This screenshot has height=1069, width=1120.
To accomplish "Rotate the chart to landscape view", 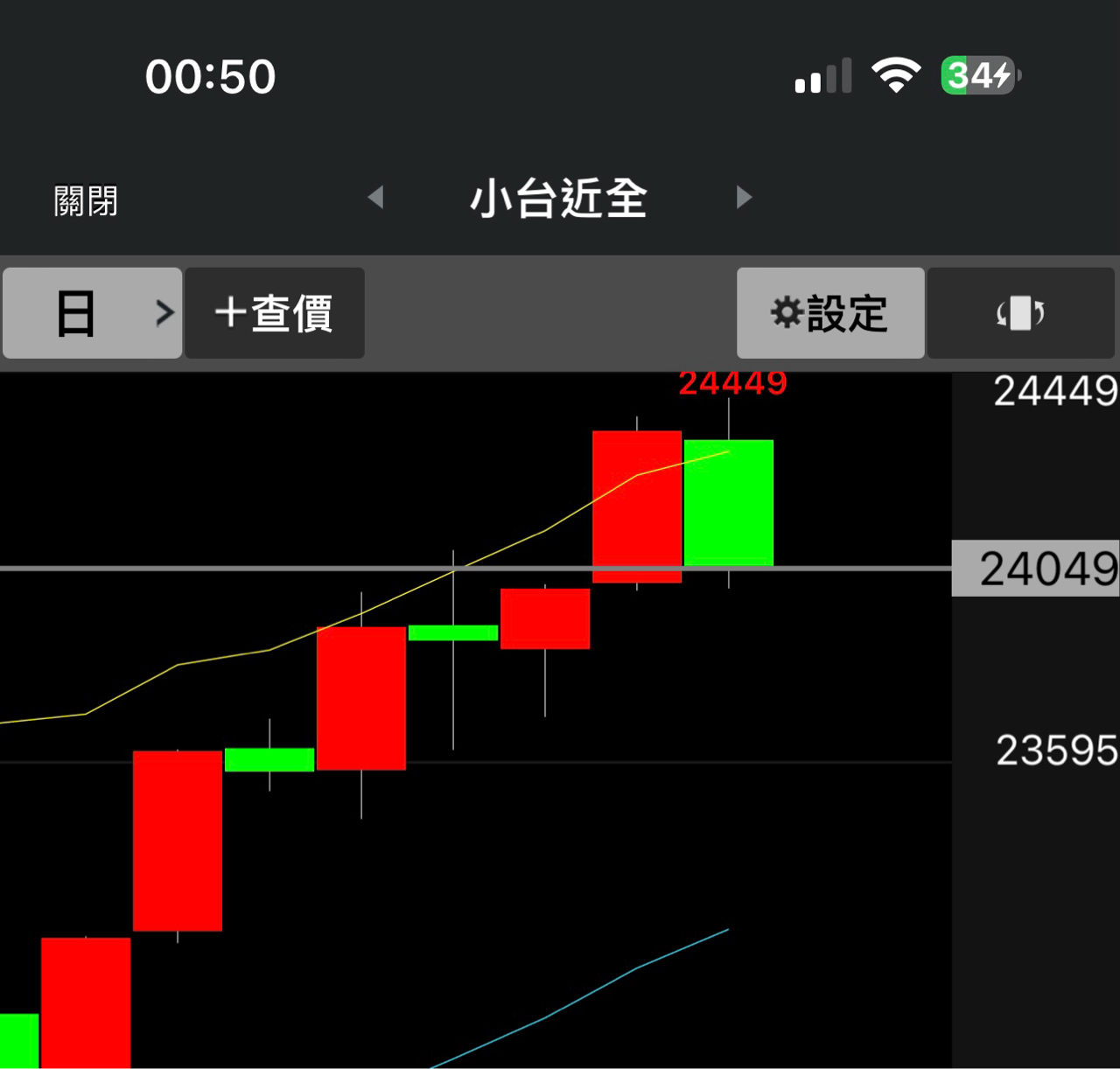I will (1020, 313).
